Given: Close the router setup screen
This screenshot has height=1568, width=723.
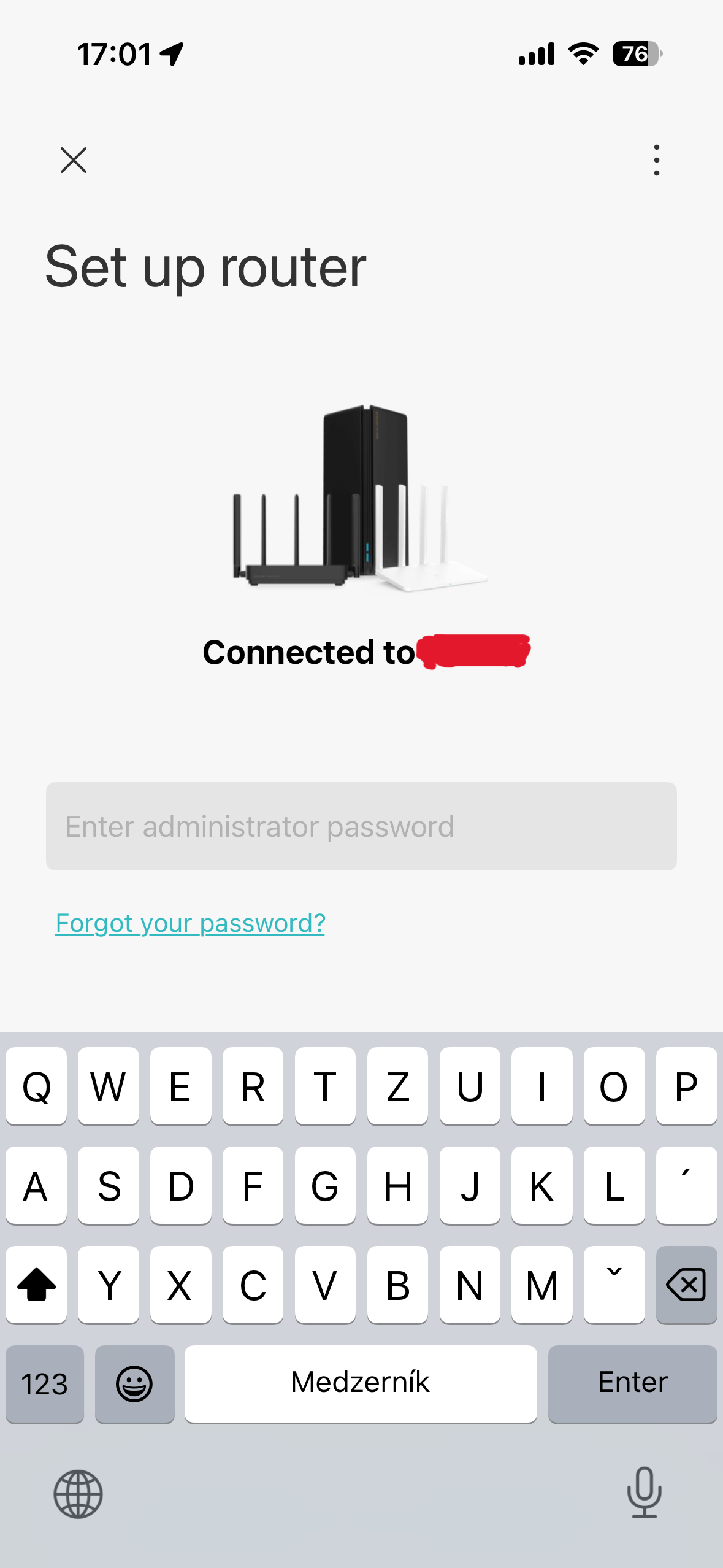Looking at the screenshot, I should 74,160.
